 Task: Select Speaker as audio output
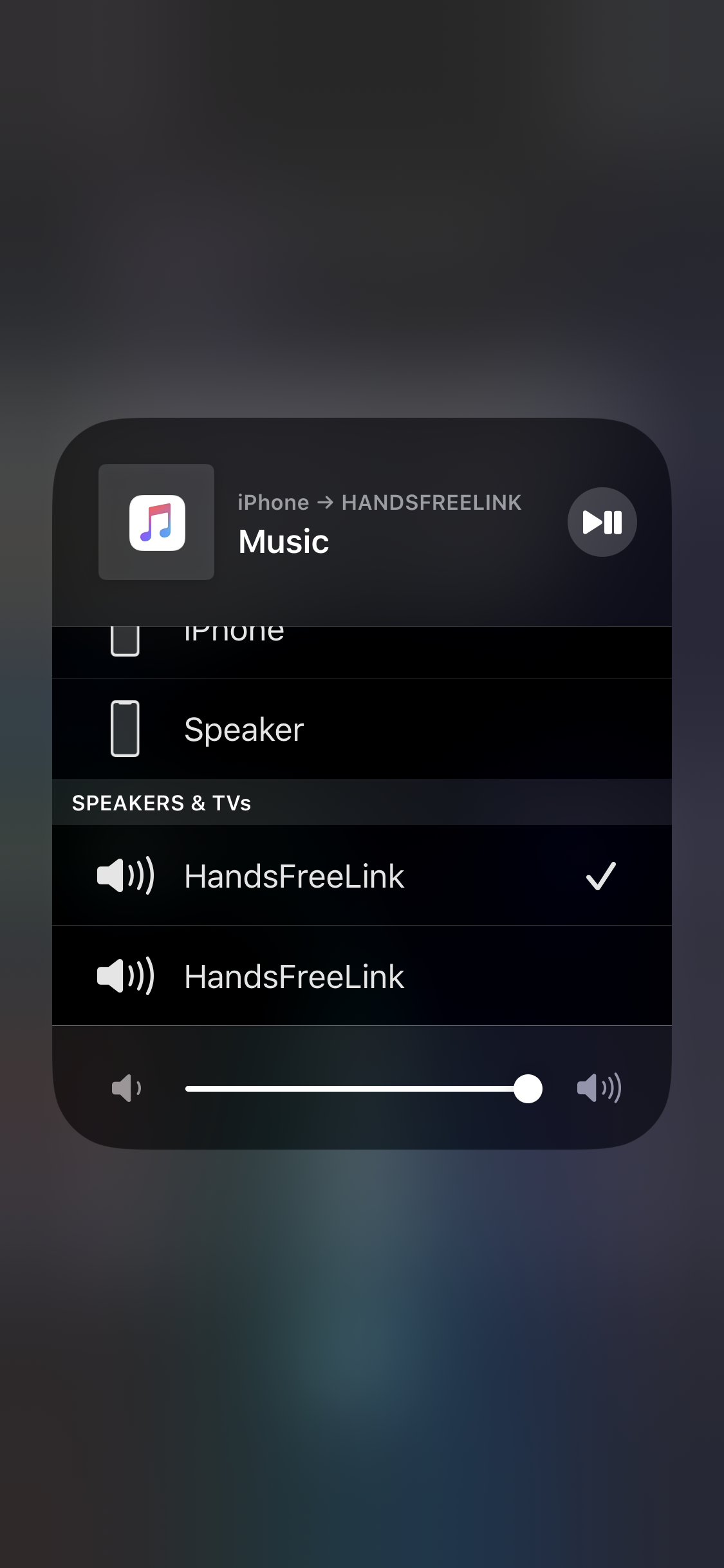[360, 729]
